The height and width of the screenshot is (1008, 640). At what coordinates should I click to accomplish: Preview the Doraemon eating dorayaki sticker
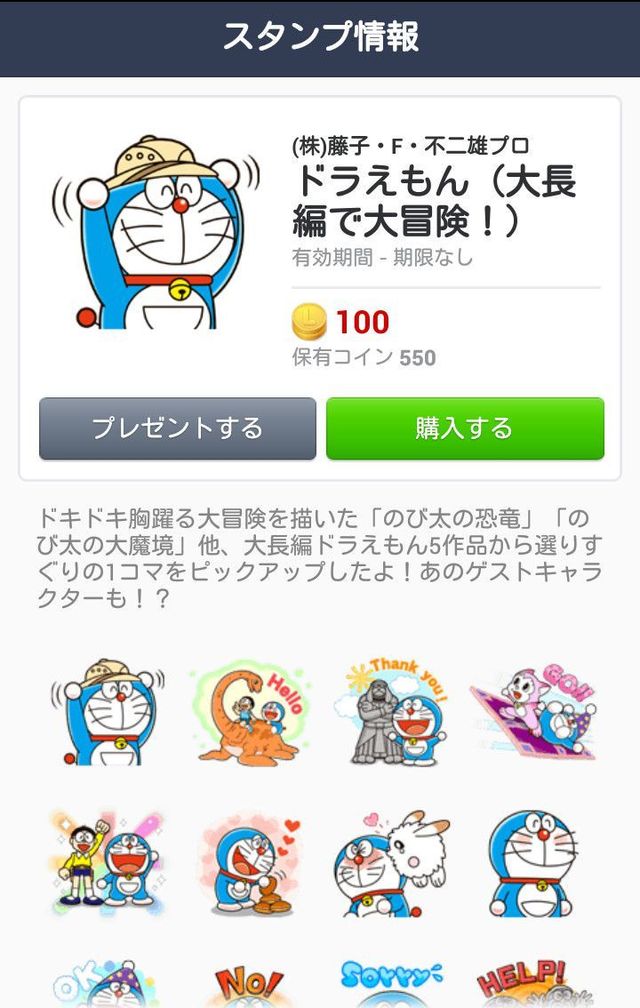pyautogui.click(x=251, y=862)
